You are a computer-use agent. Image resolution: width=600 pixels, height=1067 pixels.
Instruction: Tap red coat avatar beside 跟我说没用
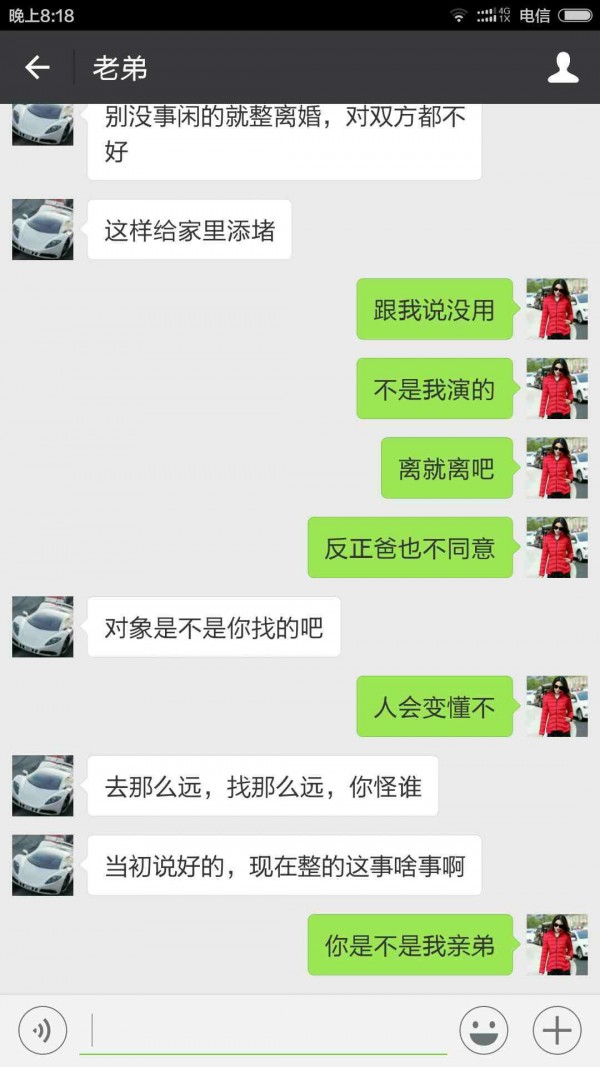click(x=557, y=309)
